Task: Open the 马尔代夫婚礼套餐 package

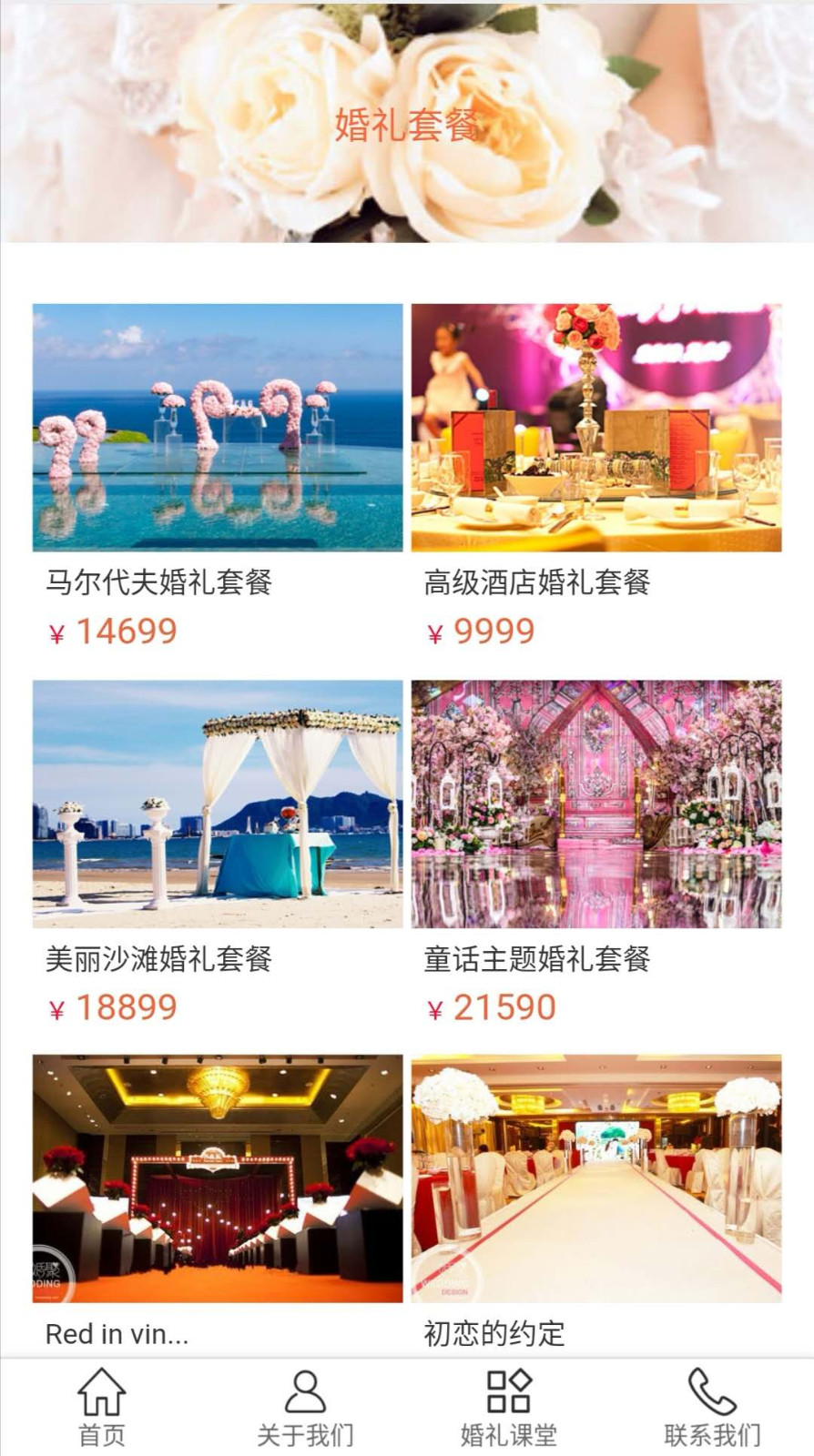Action: (217, 428)
